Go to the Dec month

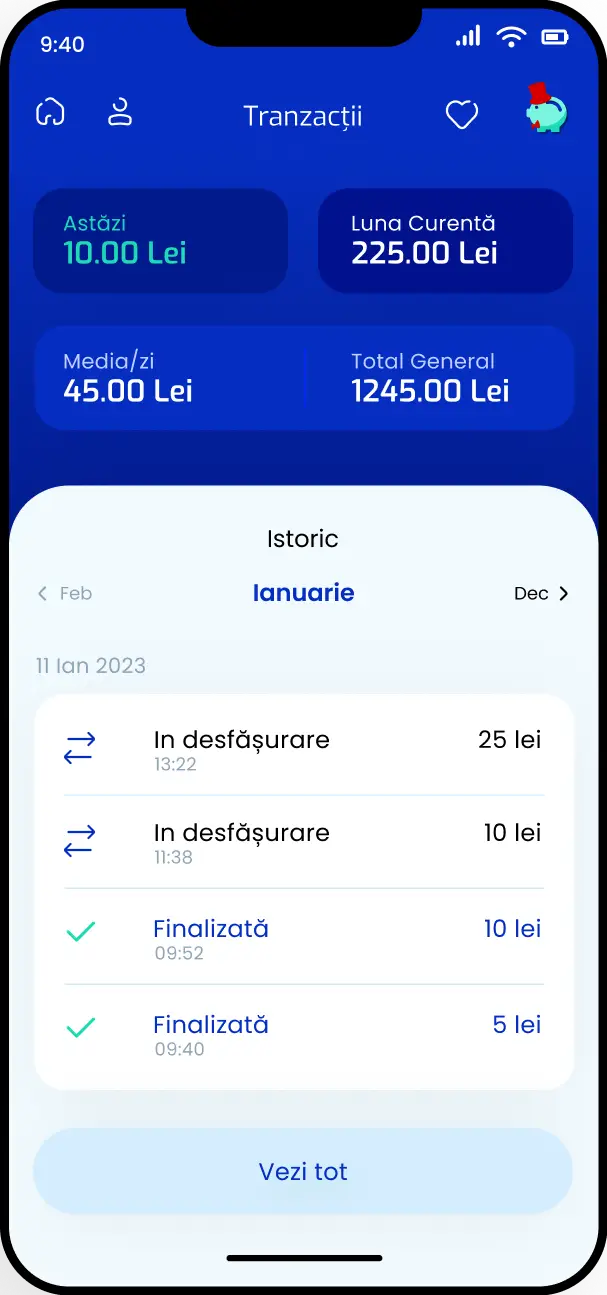(x=541, y=593)
